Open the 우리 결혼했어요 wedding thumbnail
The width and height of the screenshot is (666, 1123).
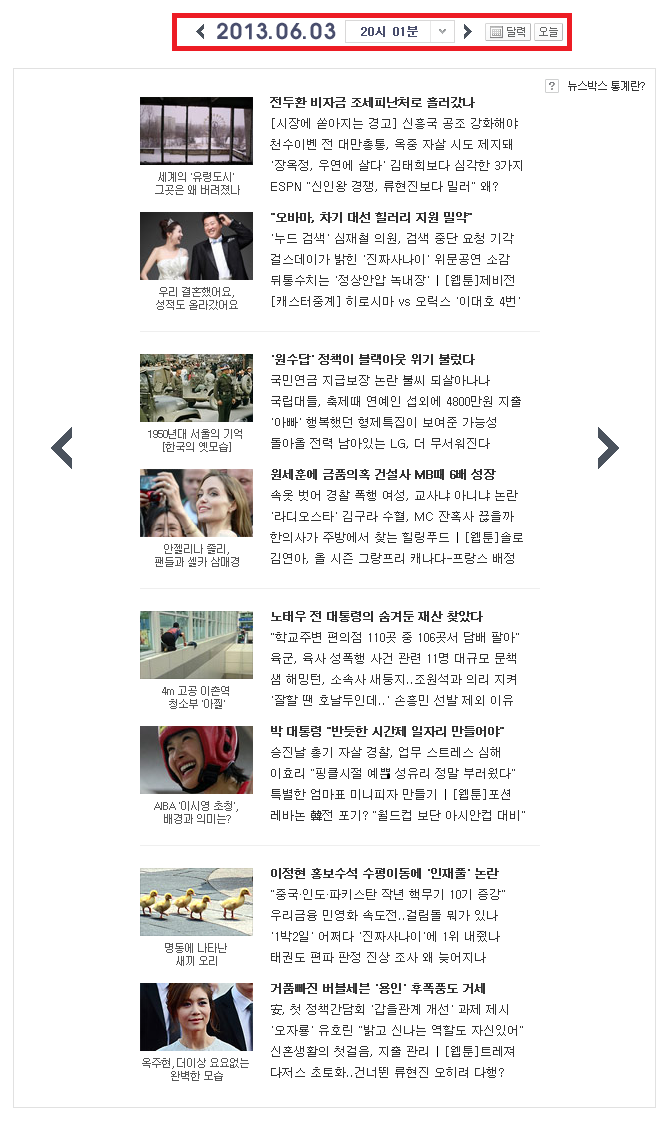(x=196, y=246)
